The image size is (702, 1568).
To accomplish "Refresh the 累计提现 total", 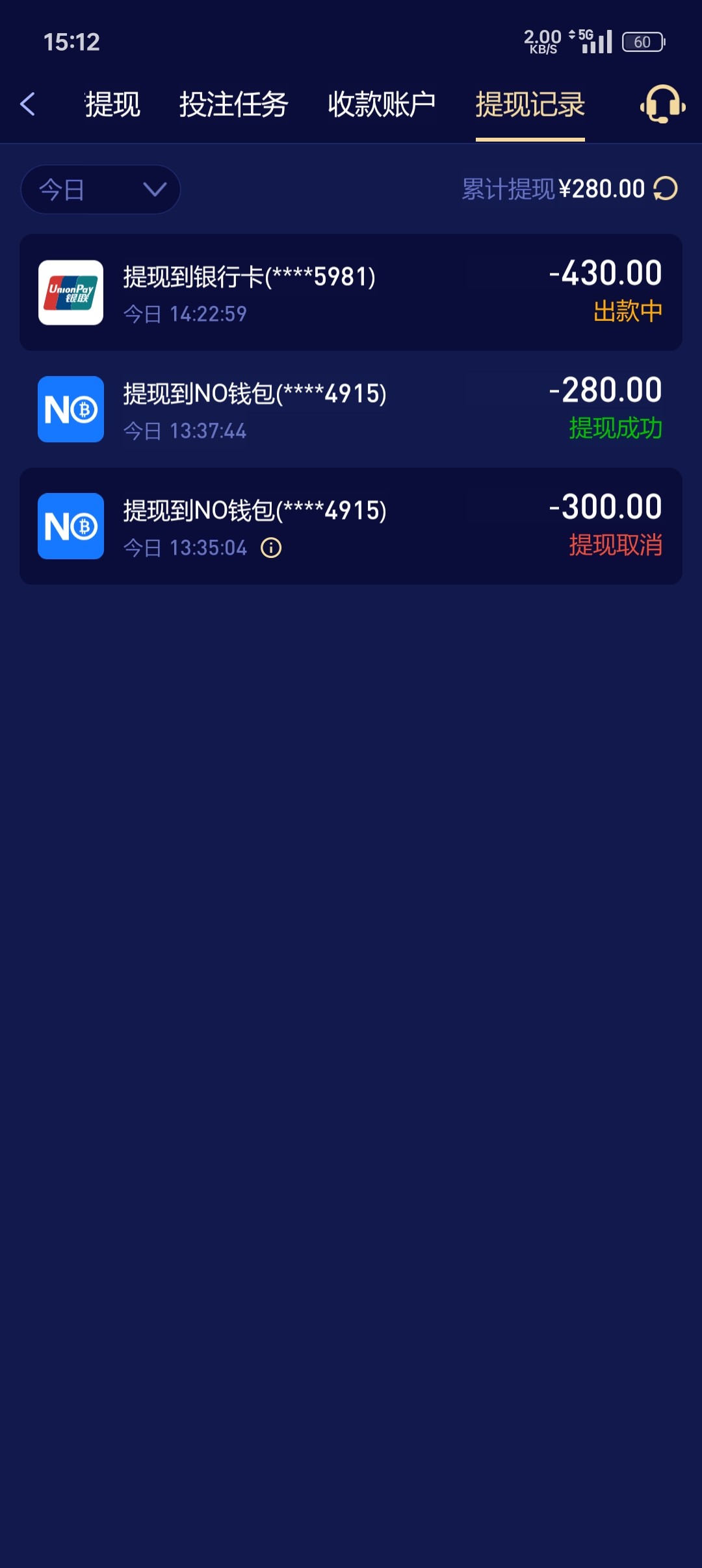I will 666,189.
